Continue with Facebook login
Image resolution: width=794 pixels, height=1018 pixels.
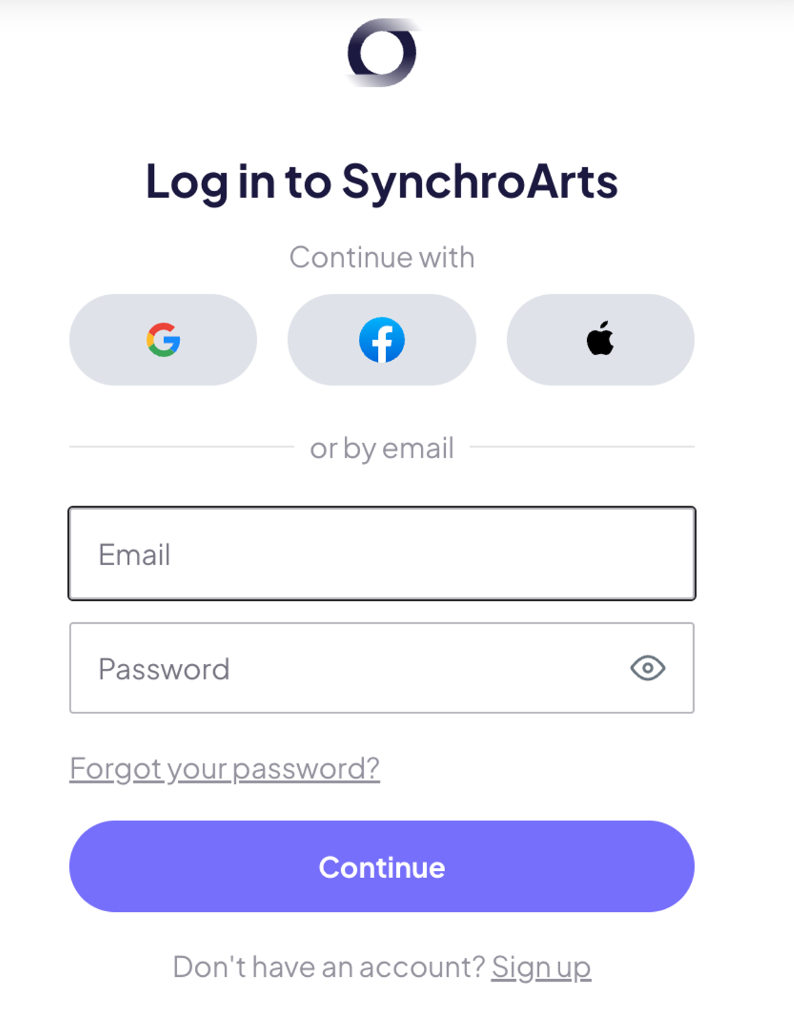[x=381, y=340]
